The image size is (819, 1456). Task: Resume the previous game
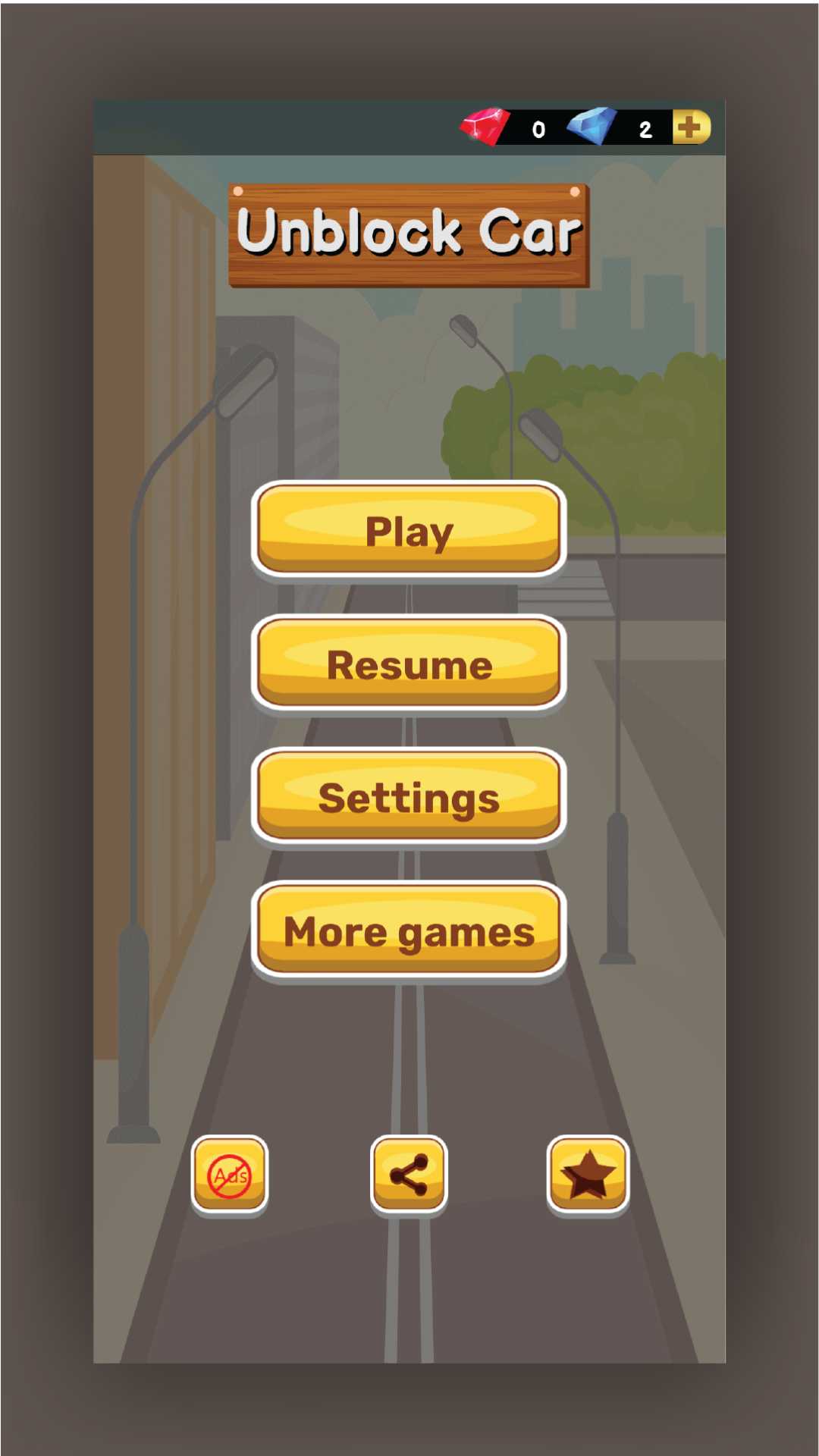click(409, 664)
